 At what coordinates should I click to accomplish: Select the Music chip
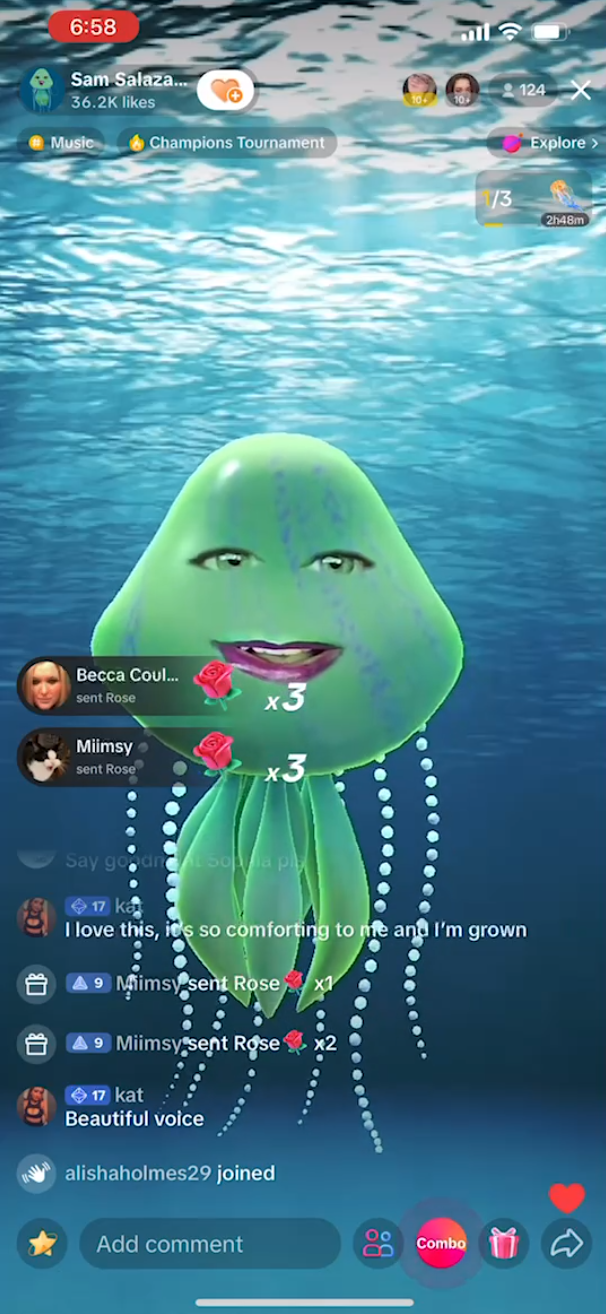coord(62,143)
